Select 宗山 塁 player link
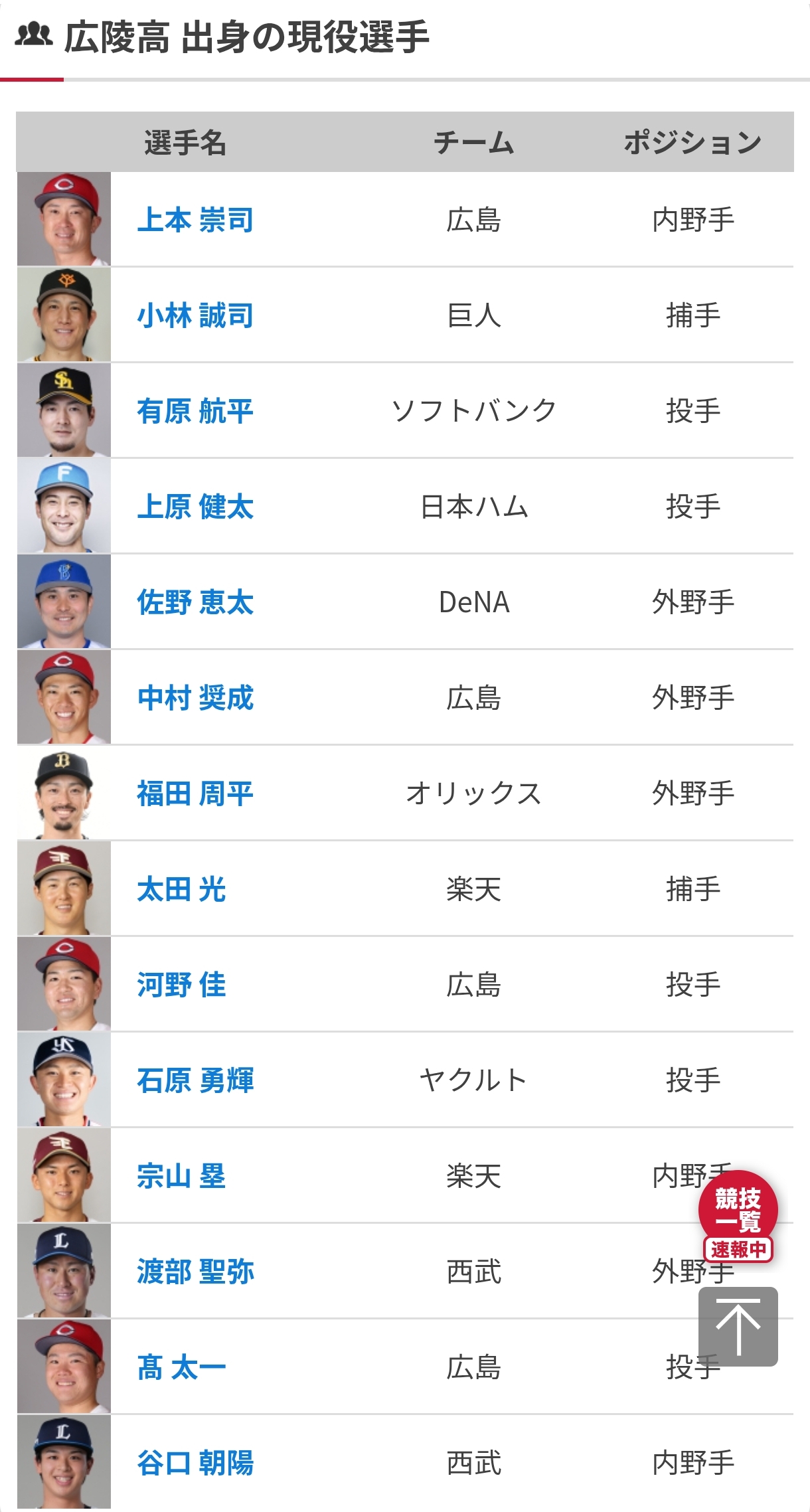 click(181, 1177)
